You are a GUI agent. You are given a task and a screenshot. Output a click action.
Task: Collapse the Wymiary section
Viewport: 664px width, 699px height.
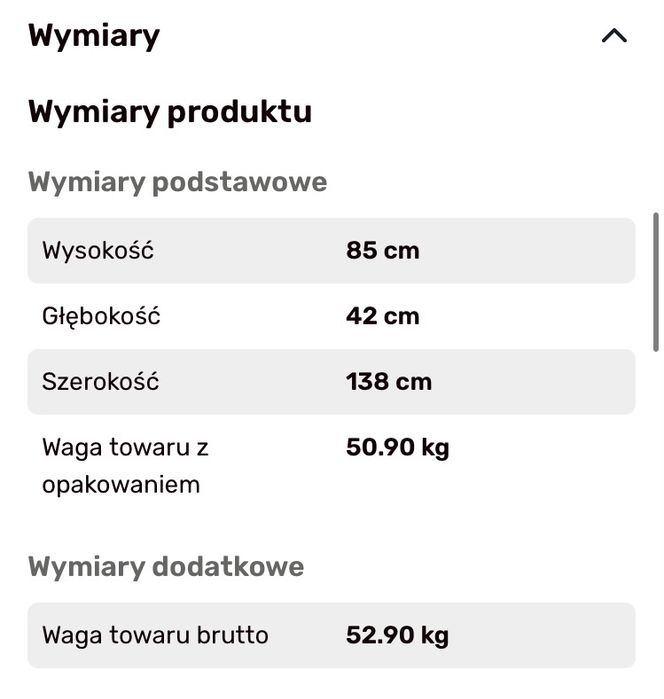613,37
